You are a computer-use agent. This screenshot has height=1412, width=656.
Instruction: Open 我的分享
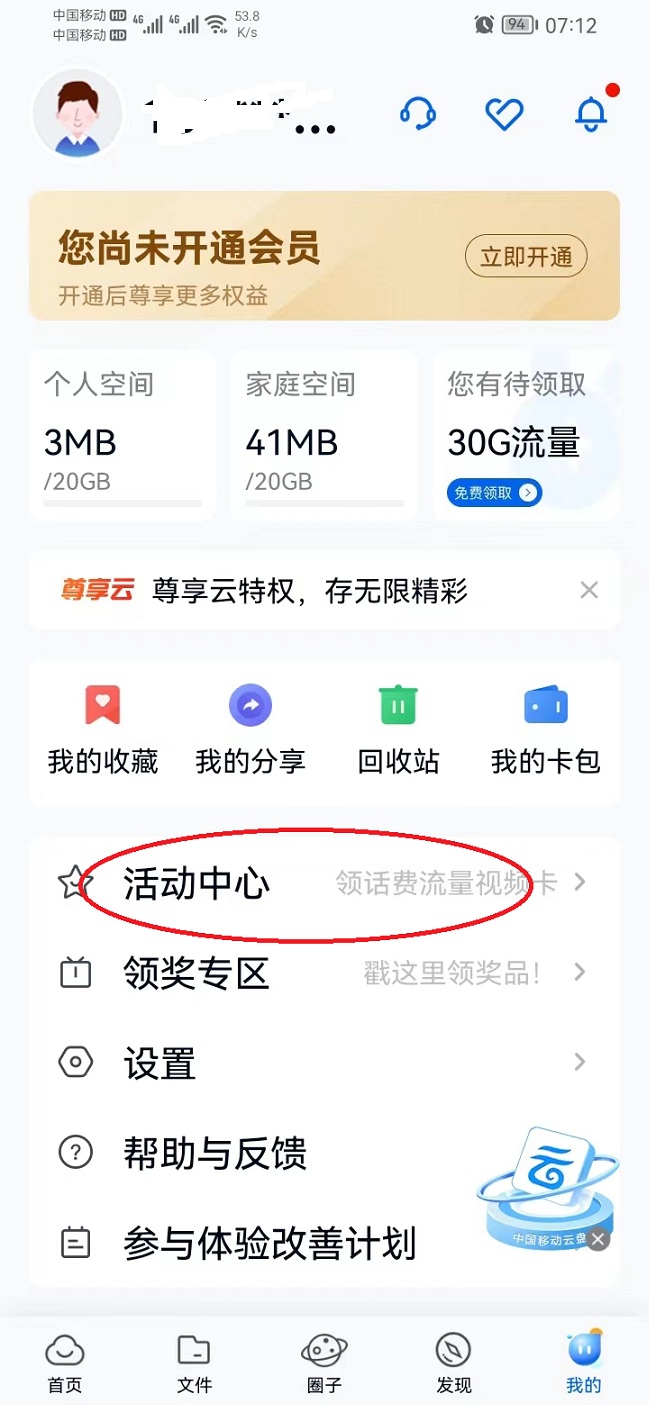click(x=250, y=731)
